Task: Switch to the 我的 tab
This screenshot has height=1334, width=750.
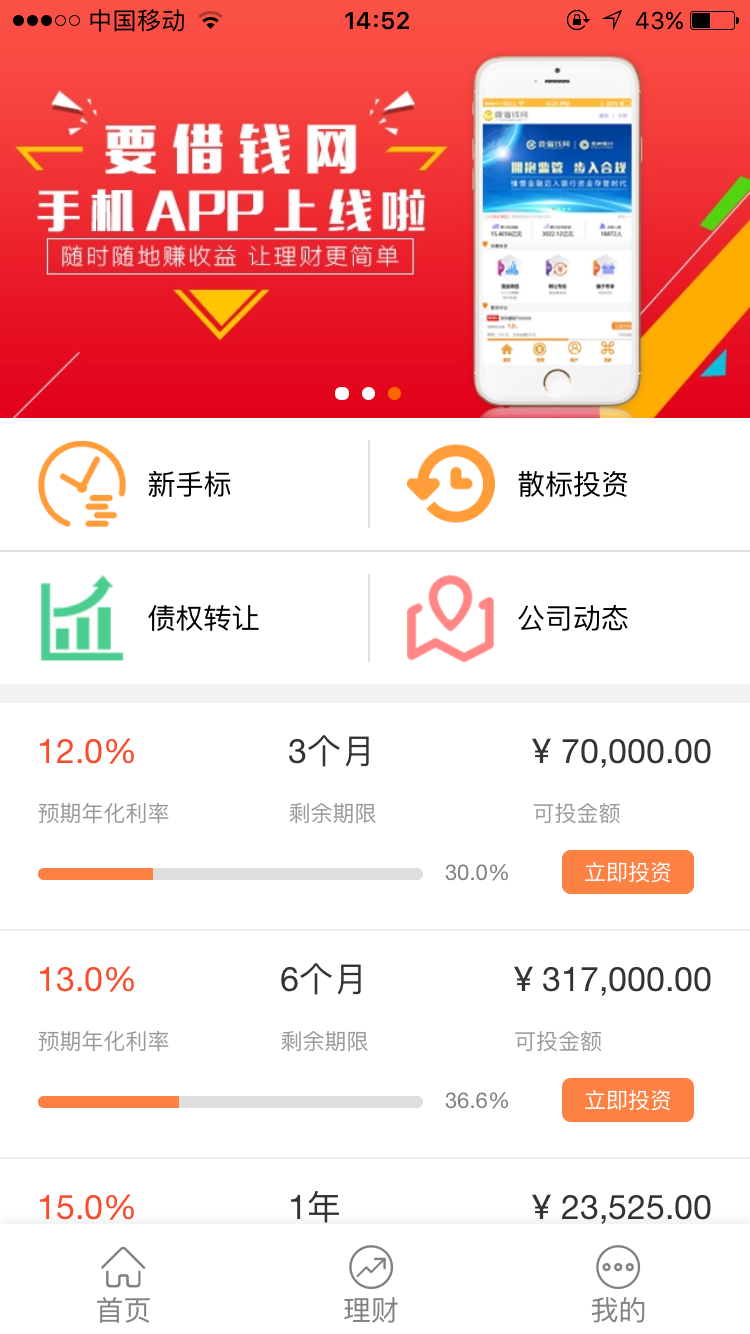Action: pyautogui.click(x=618, y=1285)
